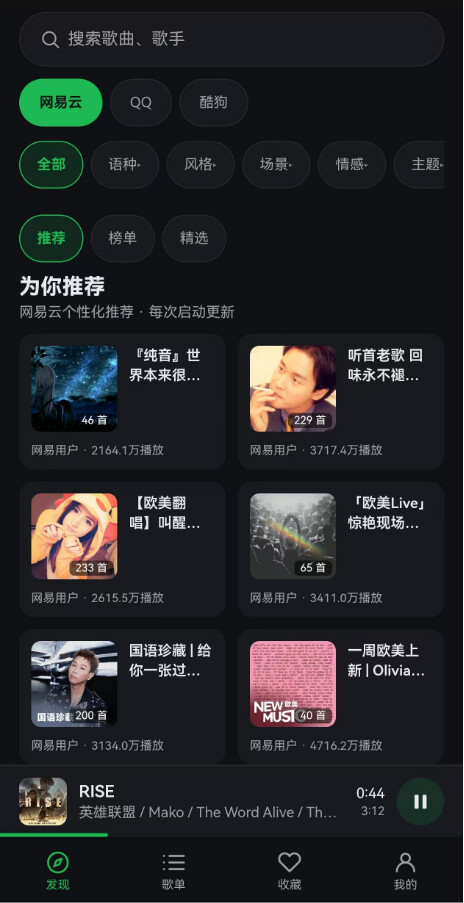The width and height of the screenshot is (464, 903).
Task: Switch to the 榜单 tab
Action: (x=123, y=238)
